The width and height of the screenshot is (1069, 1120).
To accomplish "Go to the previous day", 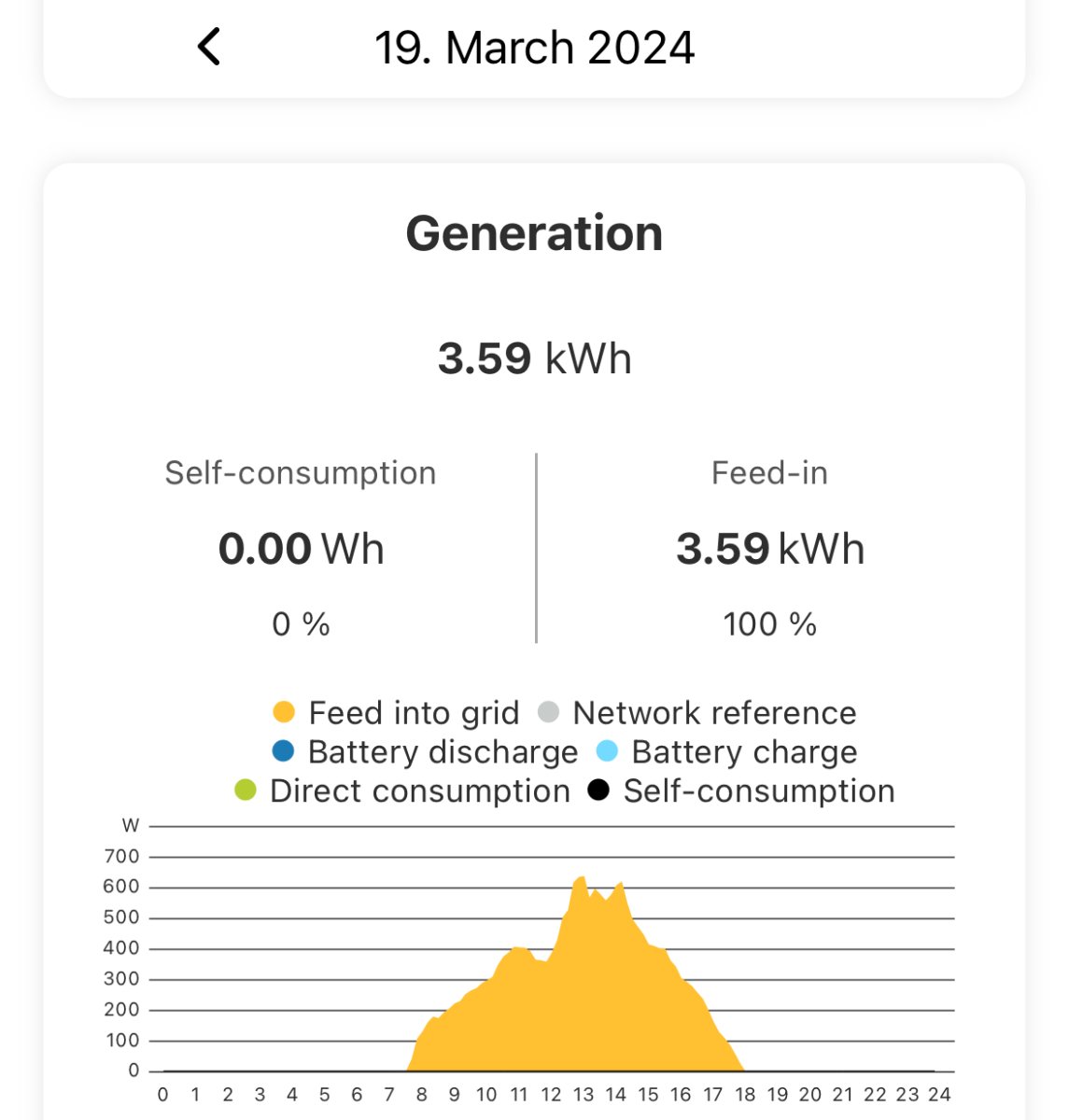I will pyautogui.click(x=209, y=47).
